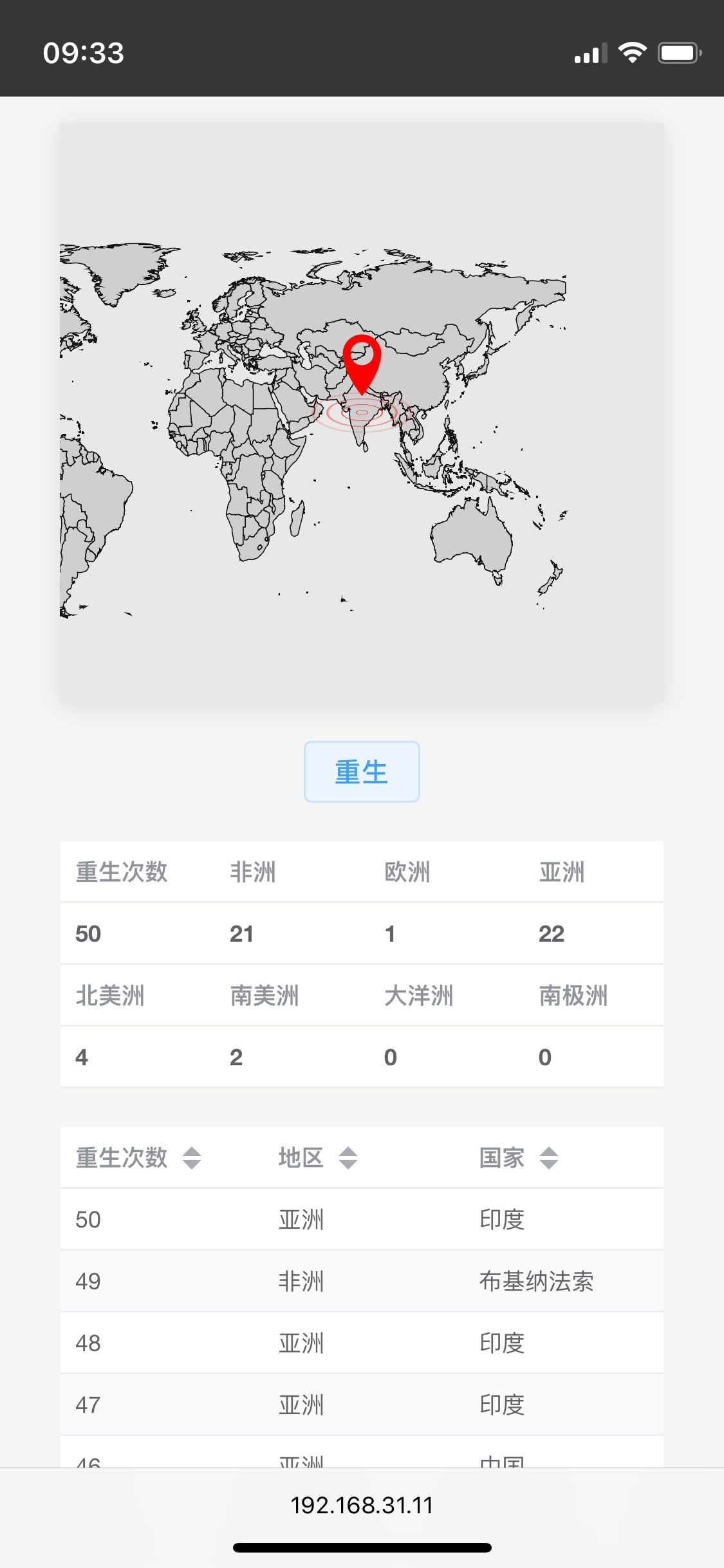
Task: Sort the table by 地区
Action: [348, 1158]
